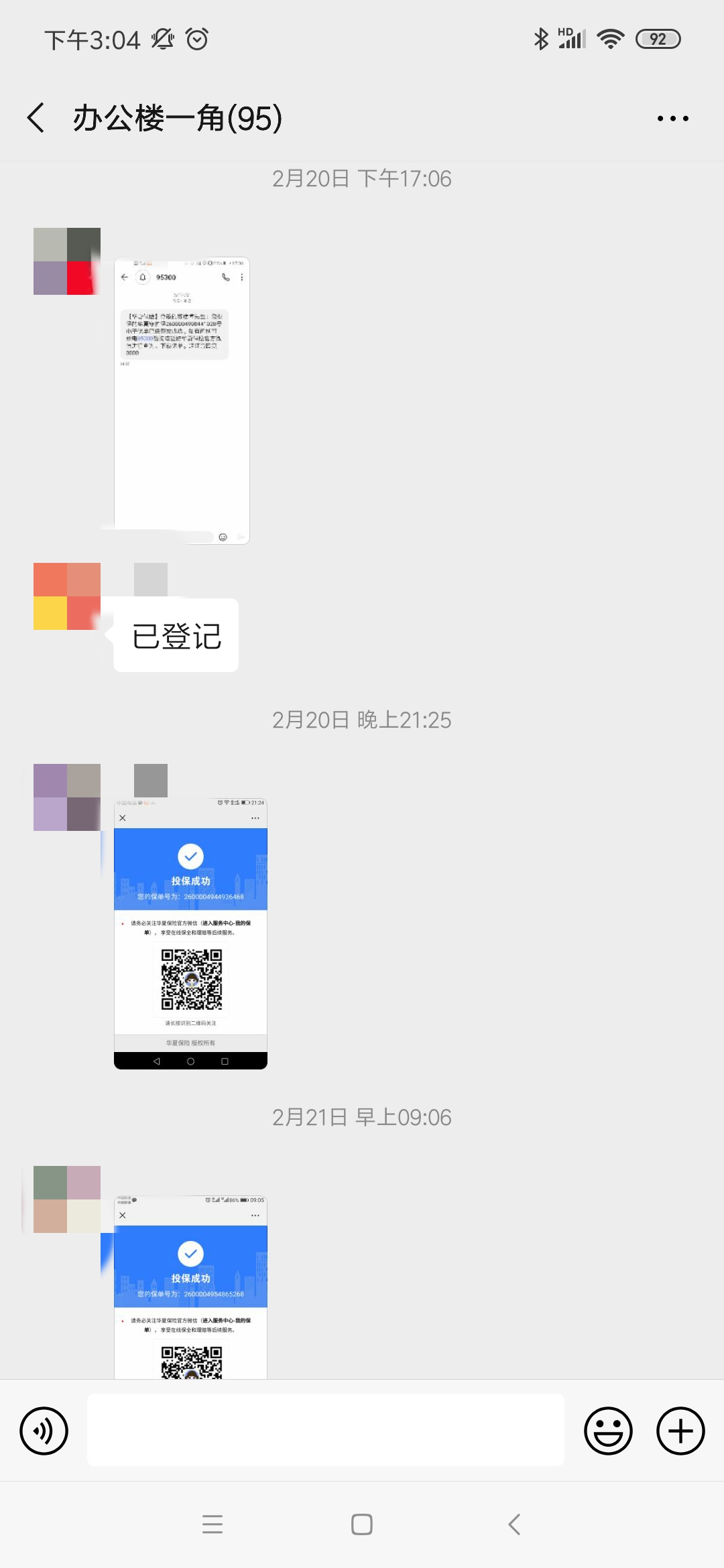Switch to voice message input
The width and height of the screenshot is (724, 1568).
click(44, 1431)
